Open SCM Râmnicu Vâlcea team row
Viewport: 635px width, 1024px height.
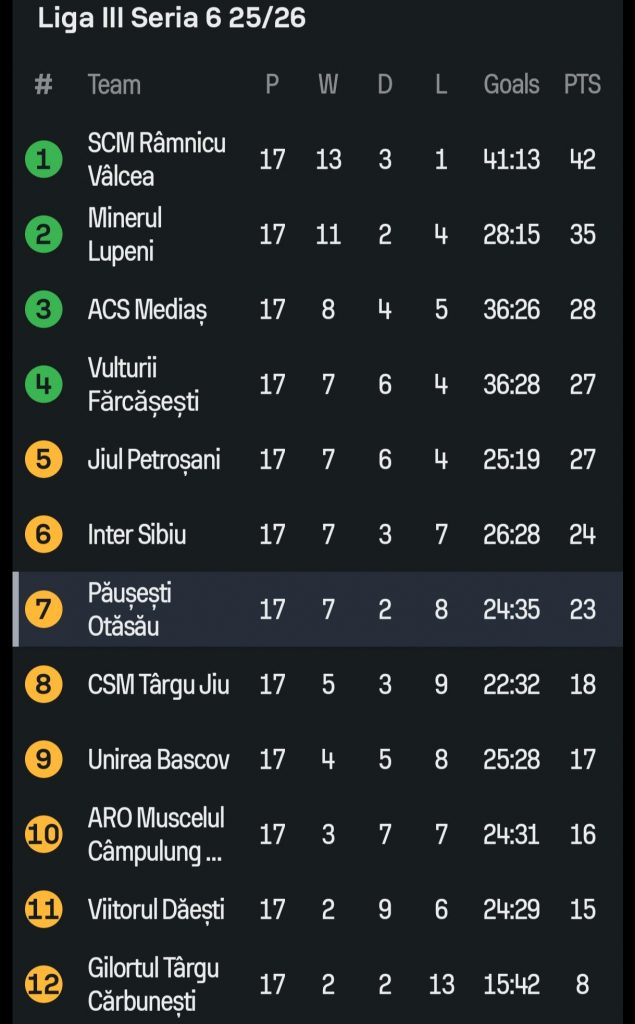[318, 159]
